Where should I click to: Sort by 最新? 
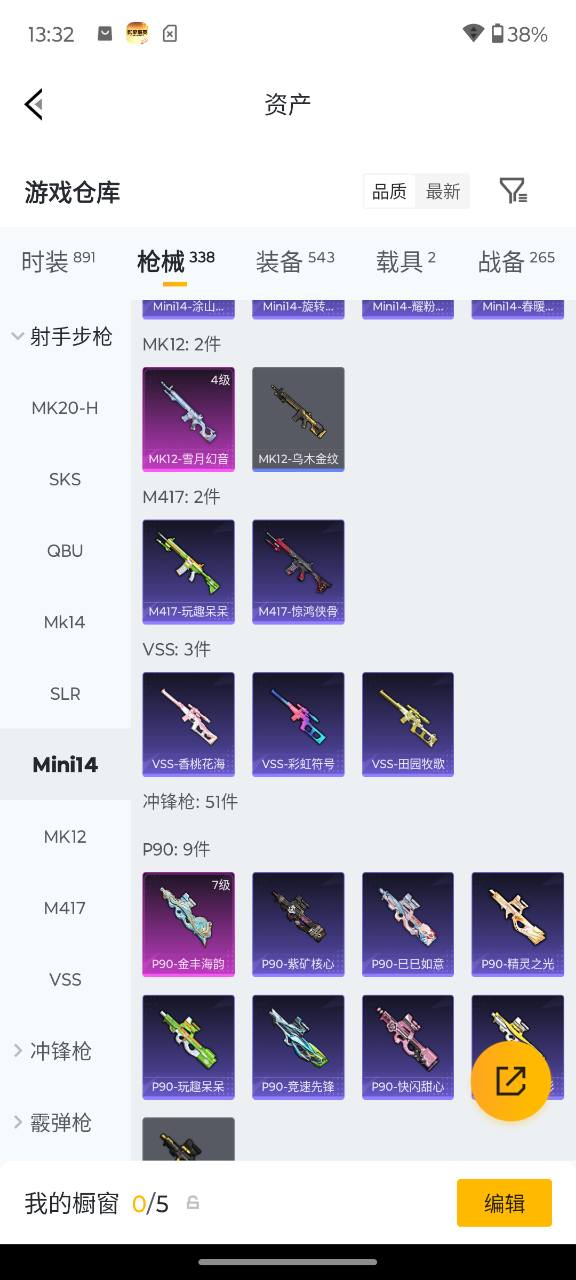pyautogui.click(x=443, y=191)
